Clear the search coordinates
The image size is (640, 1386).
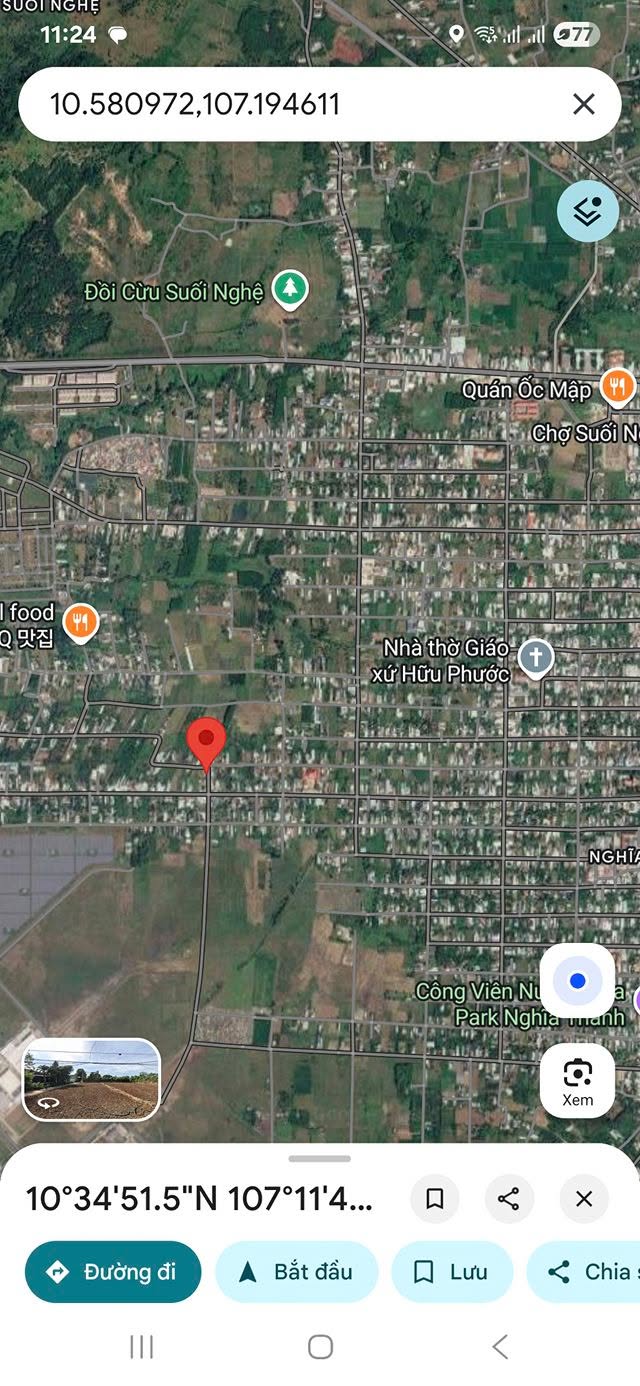(x=583, y=104)
